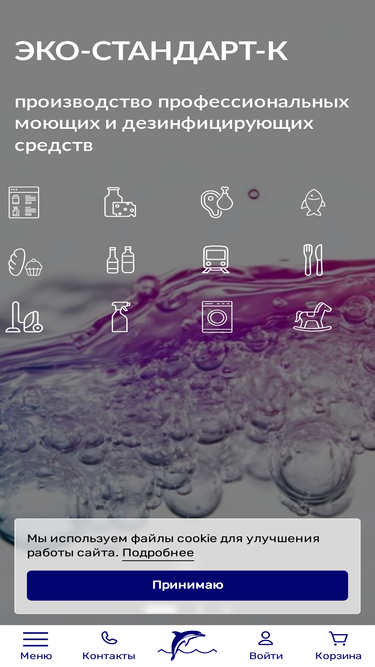Screen dimensions: 375x667
Task: Tap the bread and cupcake bakery icon
Action: pos(25,262)
